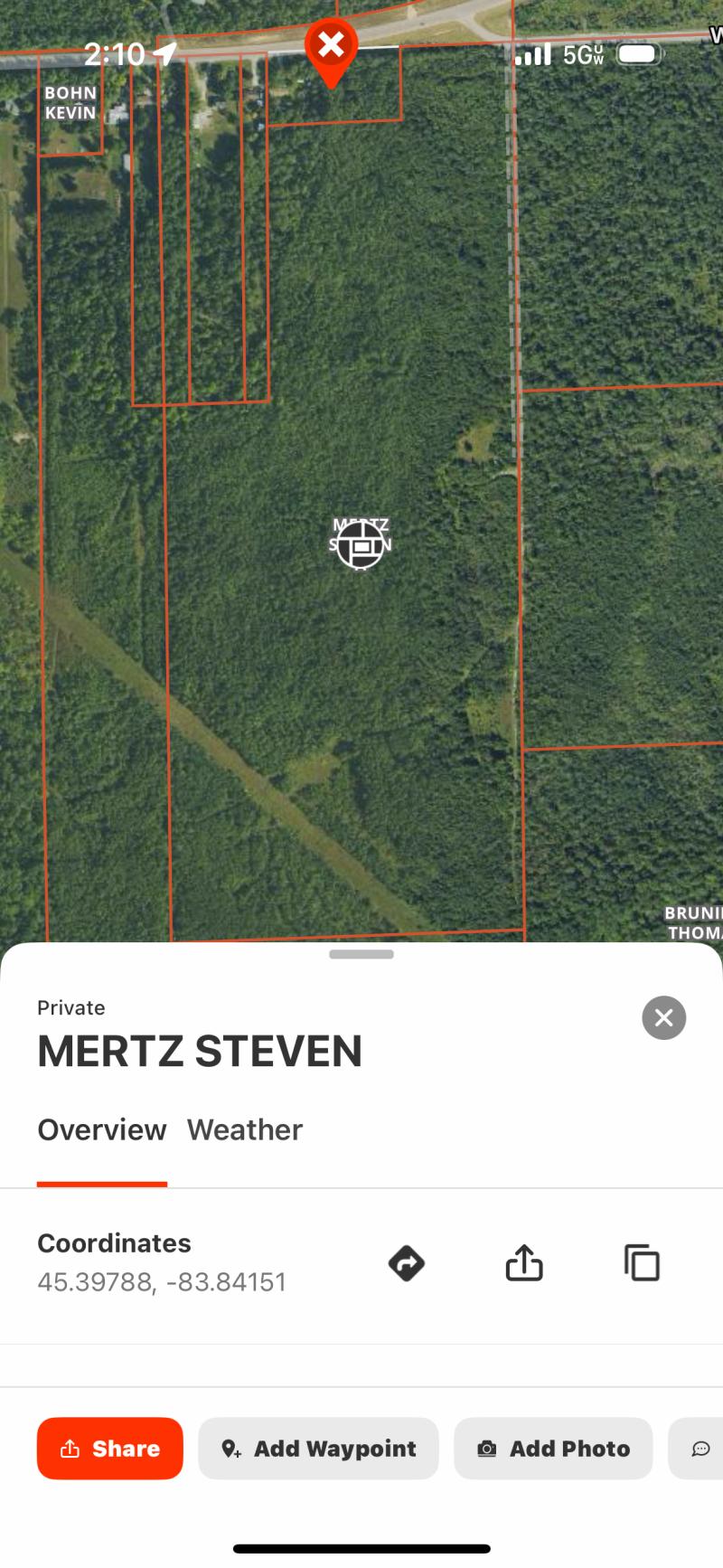The width and height of the screenshot is (723, 1568).
Task: Open the red X waypoint marker
Action: pyautogui.click(x=332, y=47)
